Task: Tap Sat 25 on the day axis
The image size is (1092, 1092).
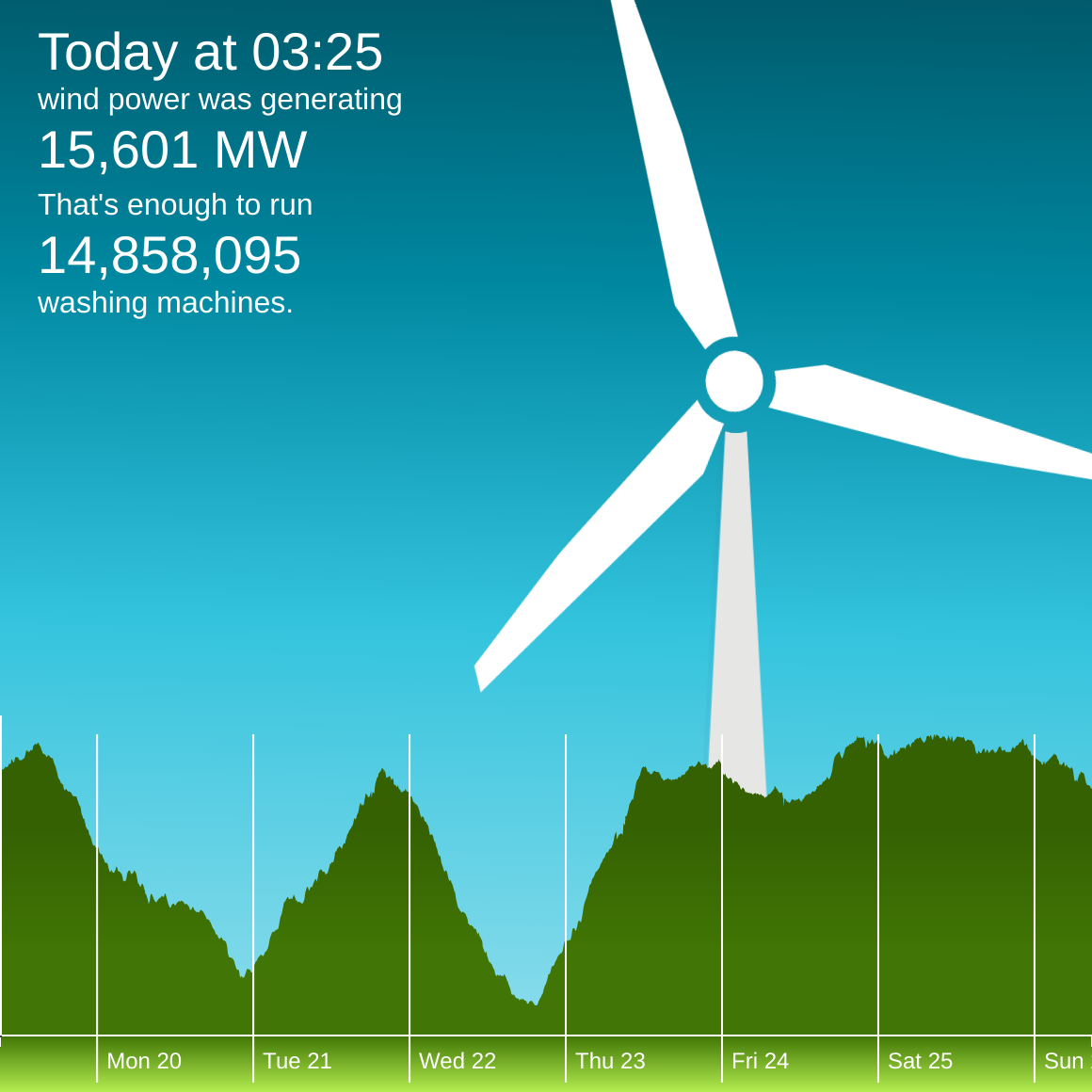Action: [920, 1061]
